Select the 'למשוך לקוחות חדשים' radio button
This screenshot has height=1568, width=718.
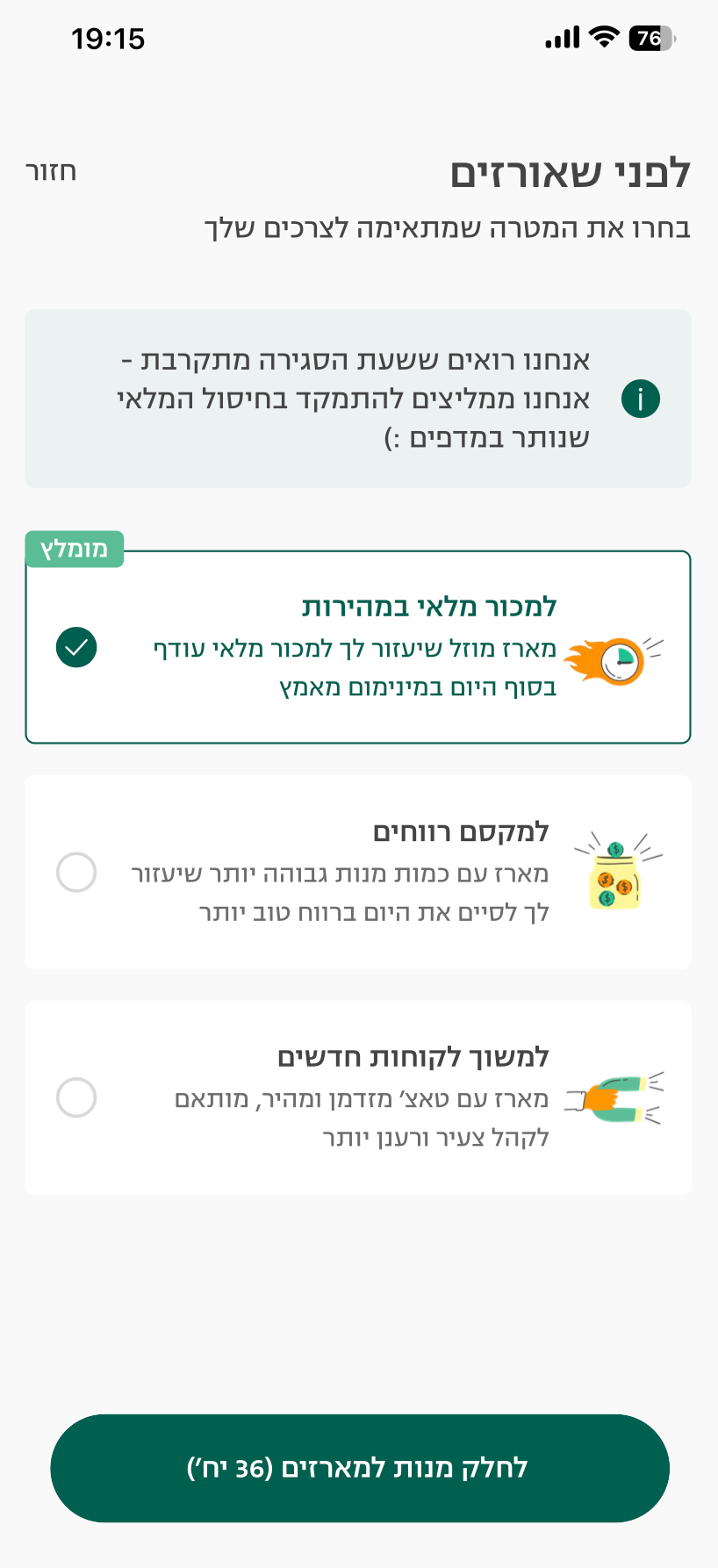tap(75, 1097)
